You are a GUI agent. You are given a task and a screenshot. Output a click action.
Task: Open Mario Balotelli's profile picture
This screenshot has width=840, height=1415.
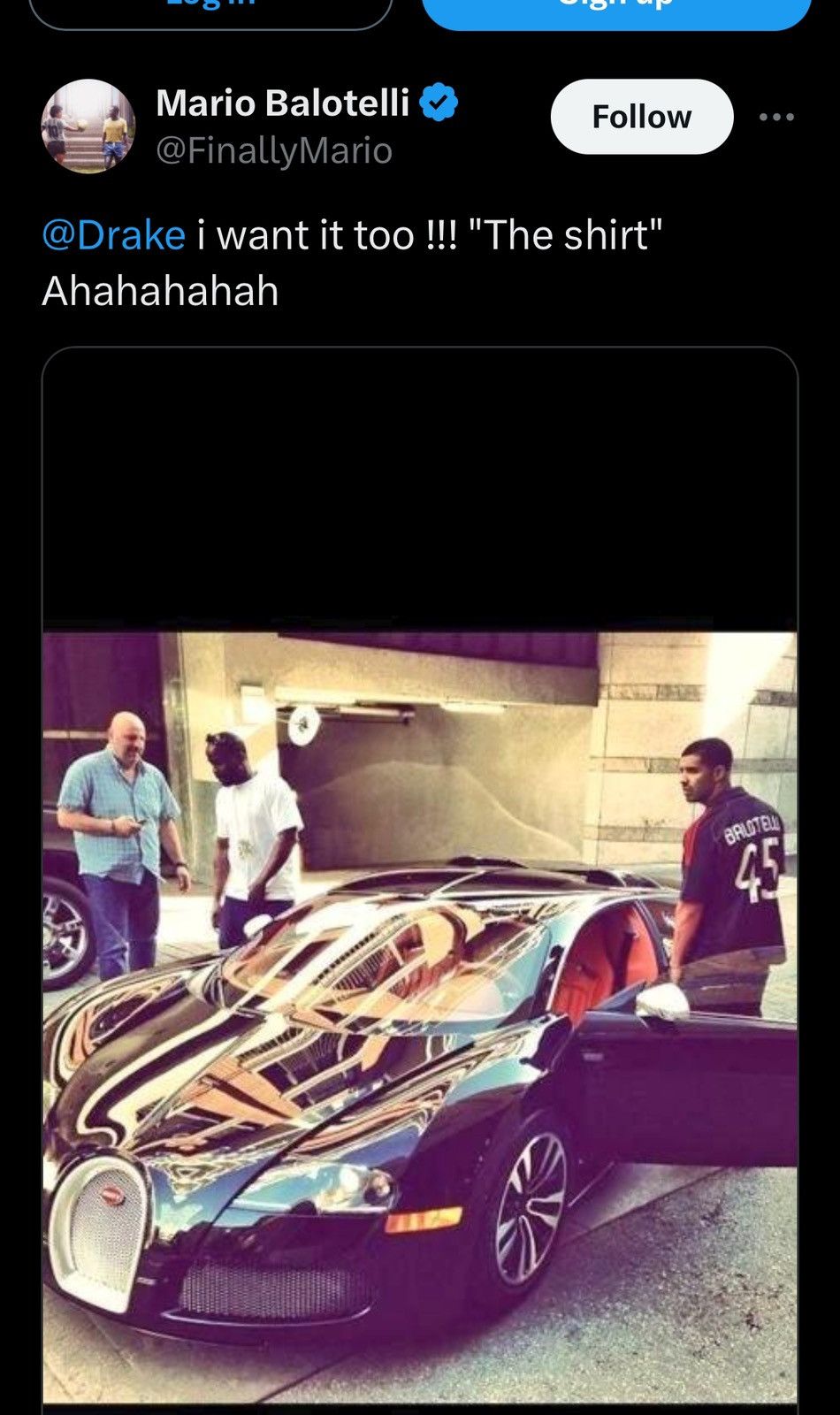coord(88,126)
